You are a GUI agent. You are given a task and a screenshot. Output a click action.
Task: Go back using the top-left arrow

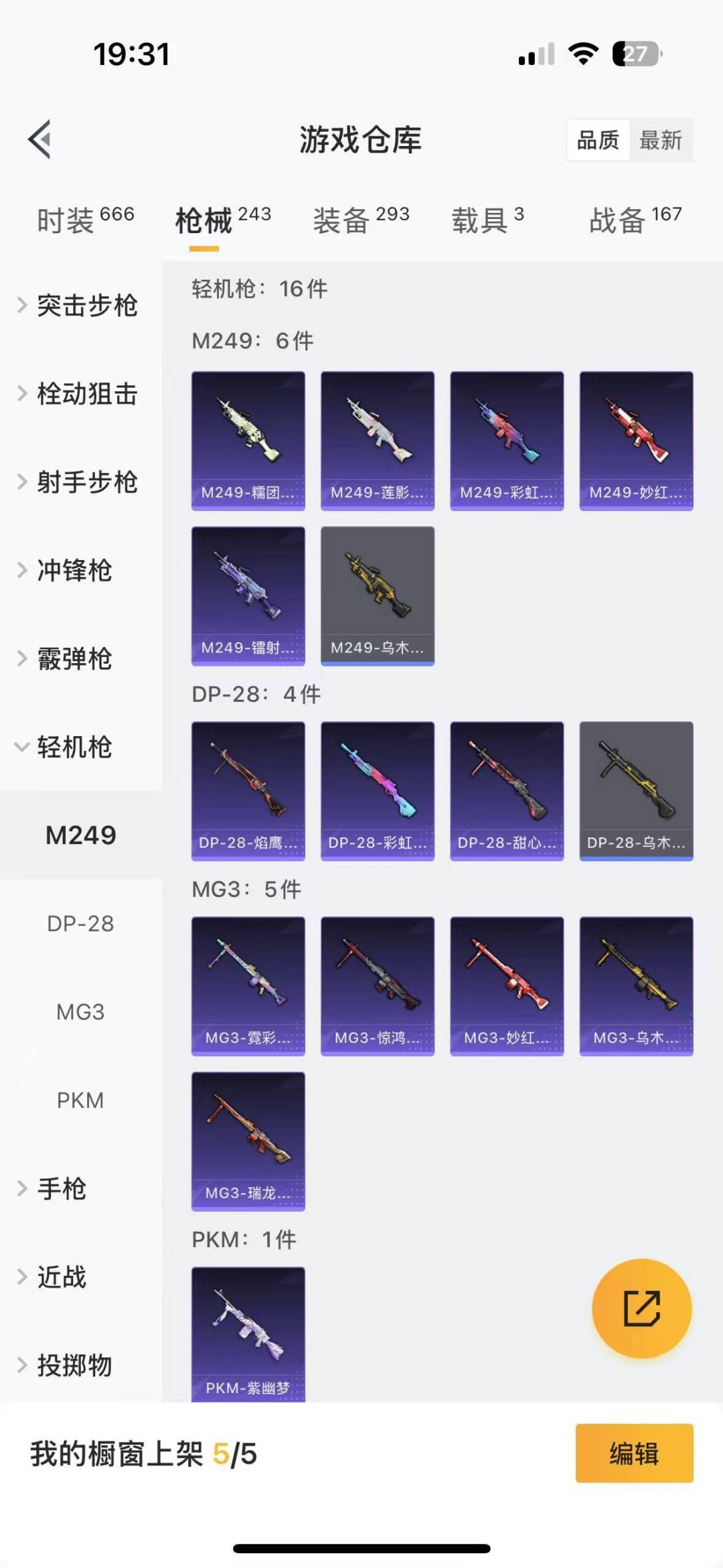click(39, 139)
